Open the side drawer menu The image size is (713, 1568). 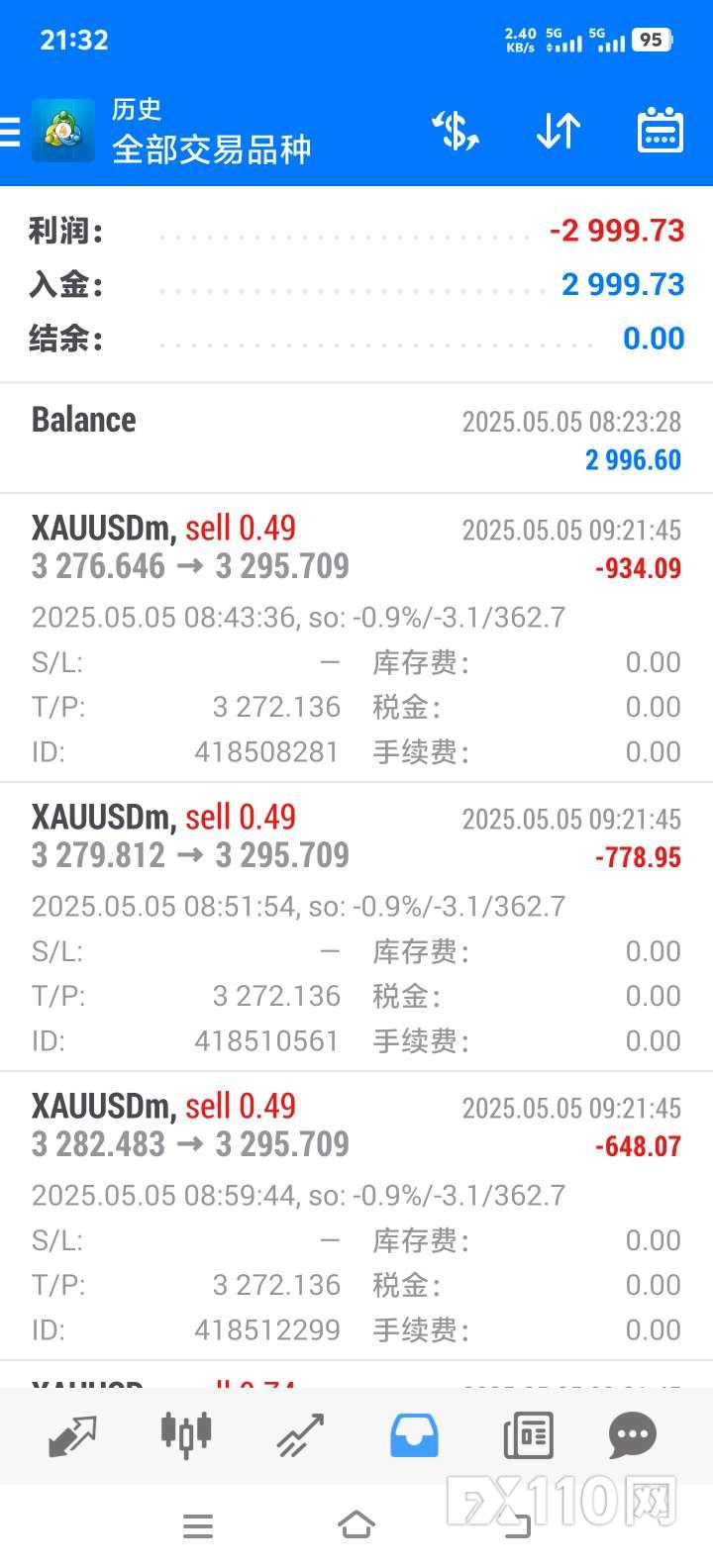click(x=10, y=131)
